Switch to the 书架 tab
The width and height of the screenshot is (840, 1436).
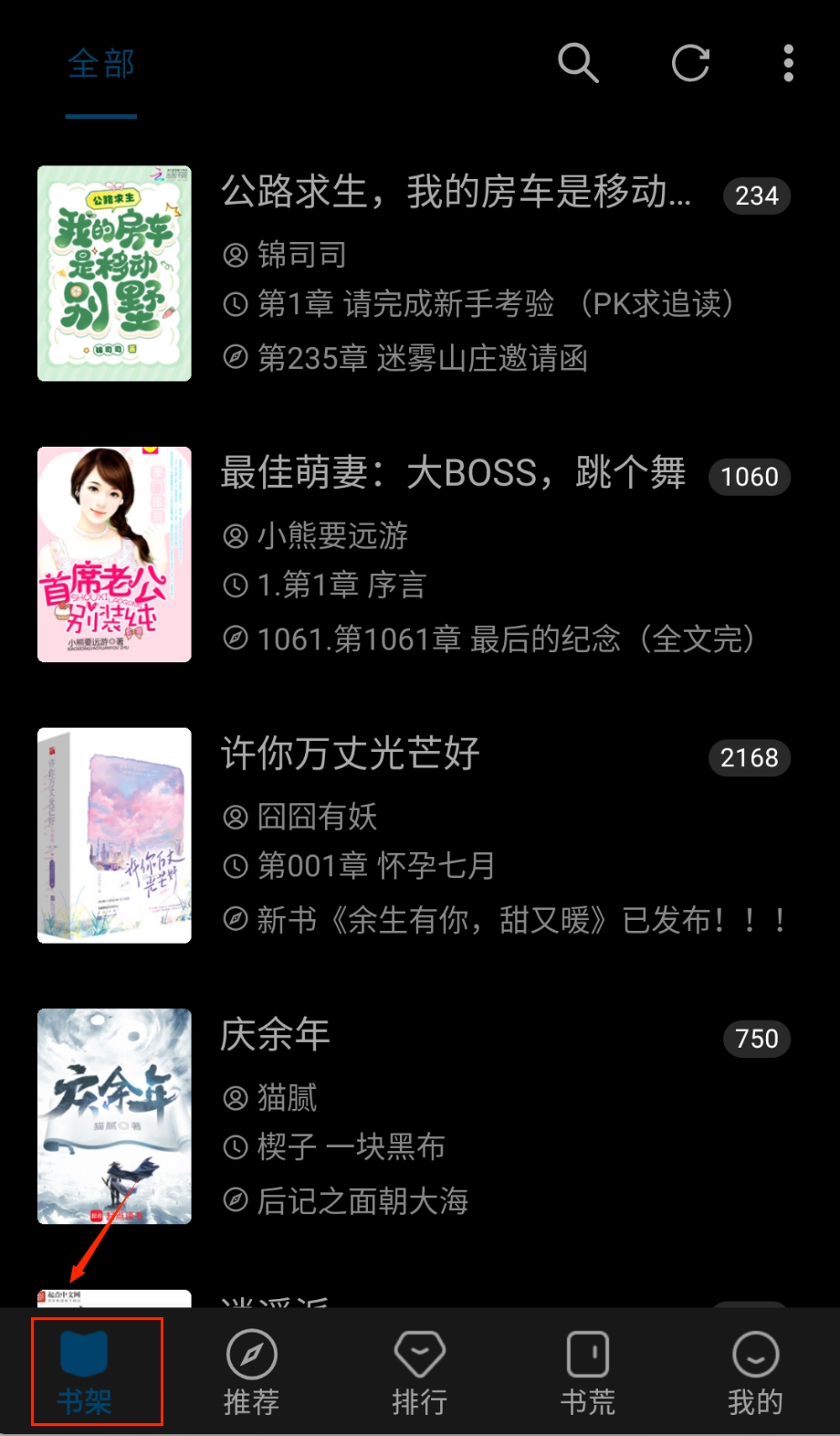point(85,1372)
